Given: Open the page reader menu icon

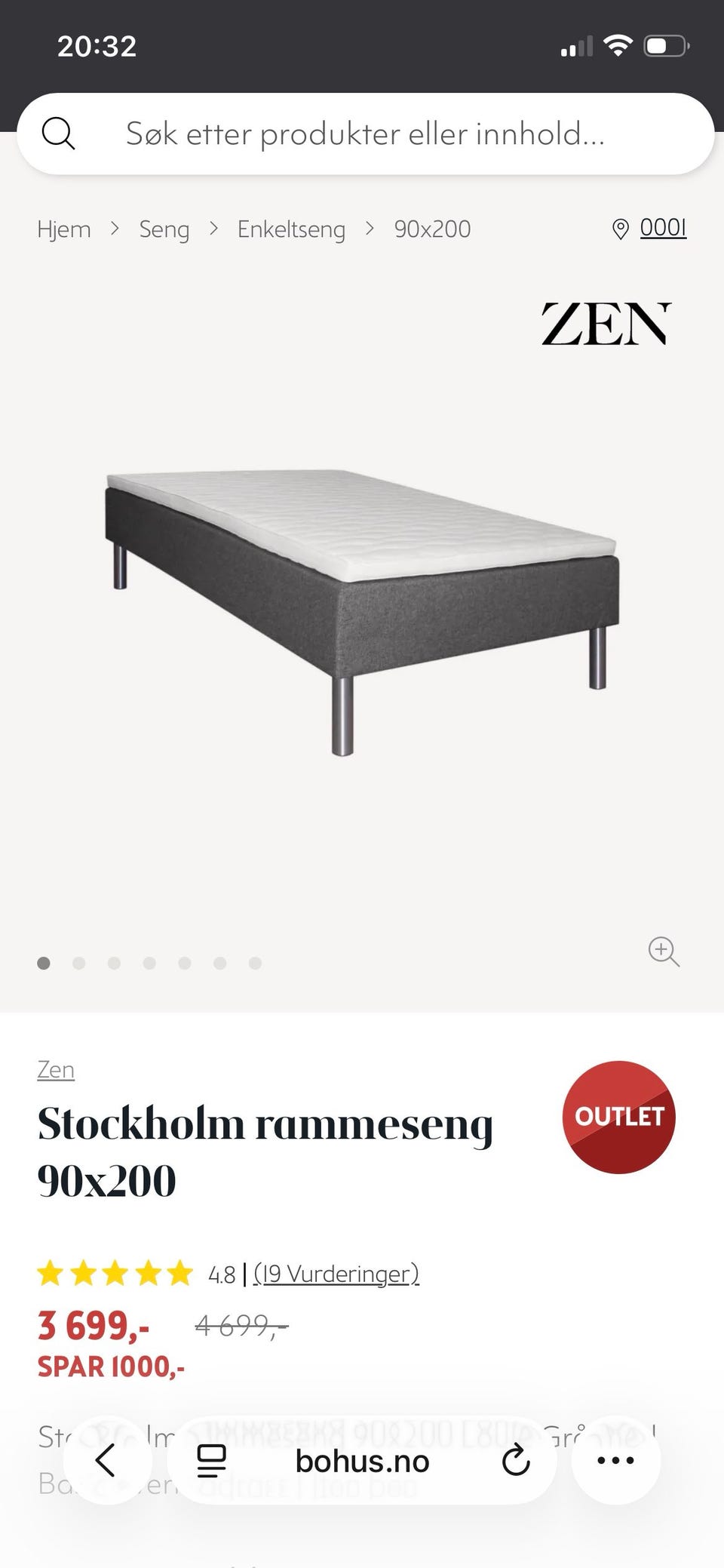Looking at the screenshot, I should coord(212,1460).
